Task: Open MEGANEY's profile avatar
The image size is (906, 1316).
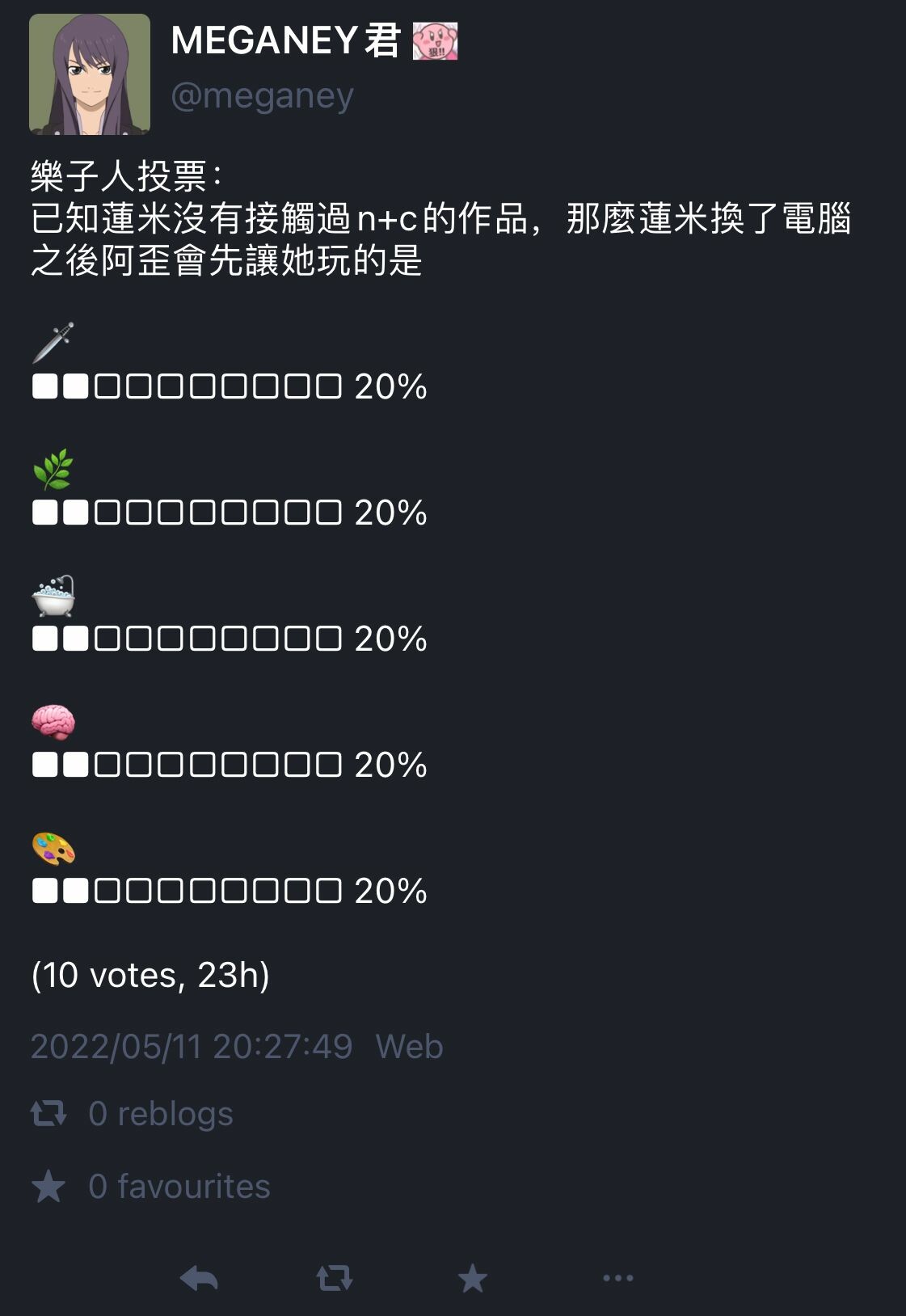Action: pyautogui.click(x=90, y=74)
